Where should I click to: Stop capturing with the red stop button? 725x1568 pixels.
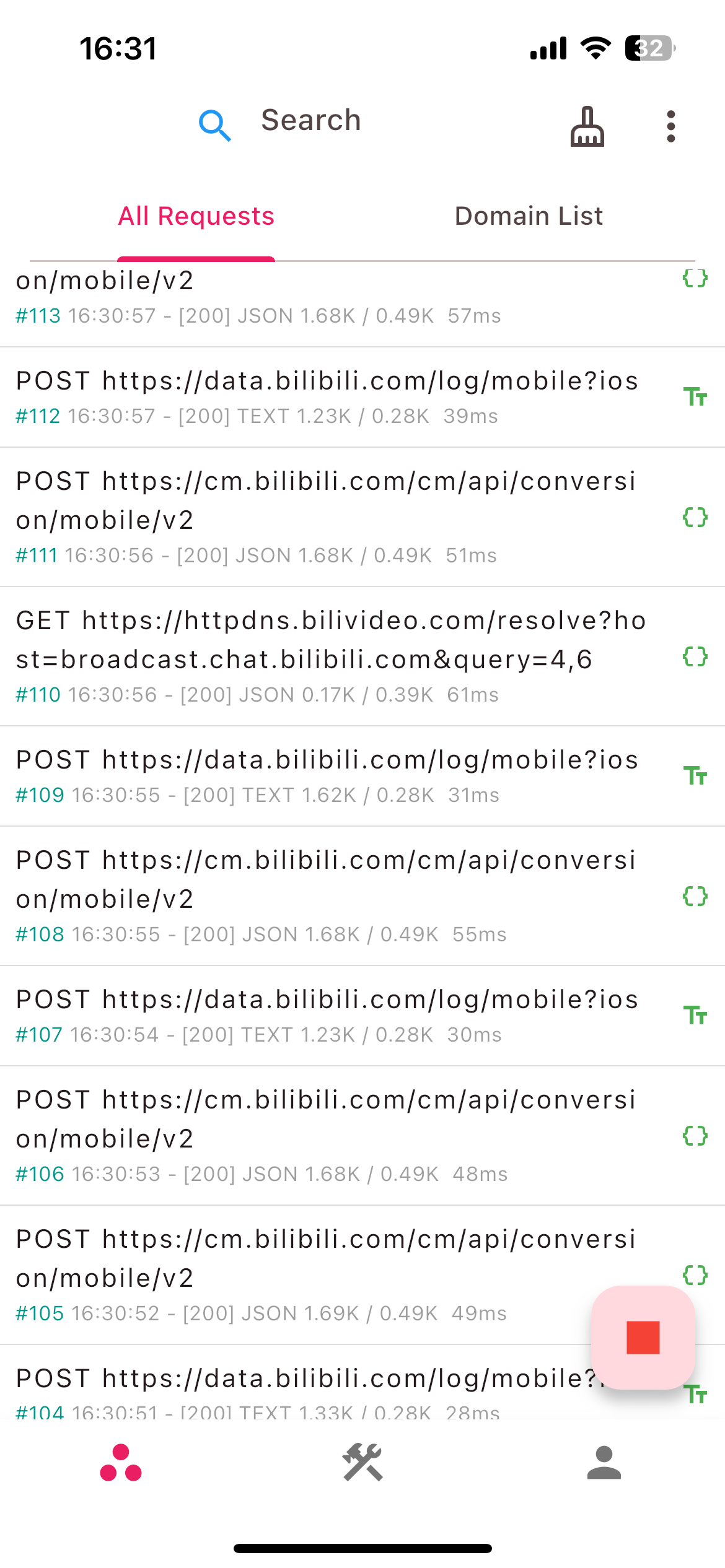click(643, 1337)
